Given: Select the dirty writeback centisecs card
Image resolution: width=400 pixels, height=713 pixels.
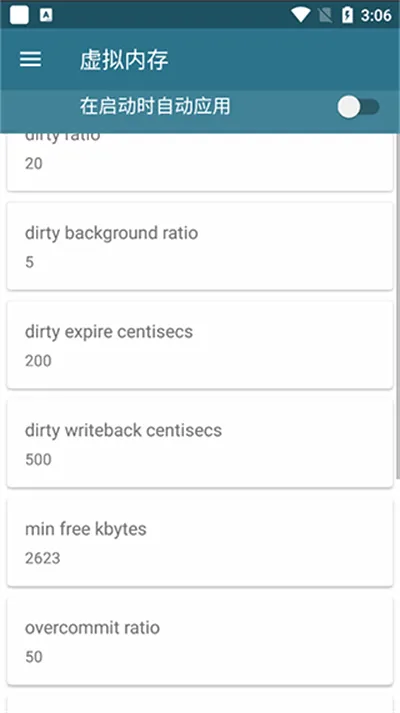Looking at the screenshot, I should pyautogui.click(x=200, y=443).
